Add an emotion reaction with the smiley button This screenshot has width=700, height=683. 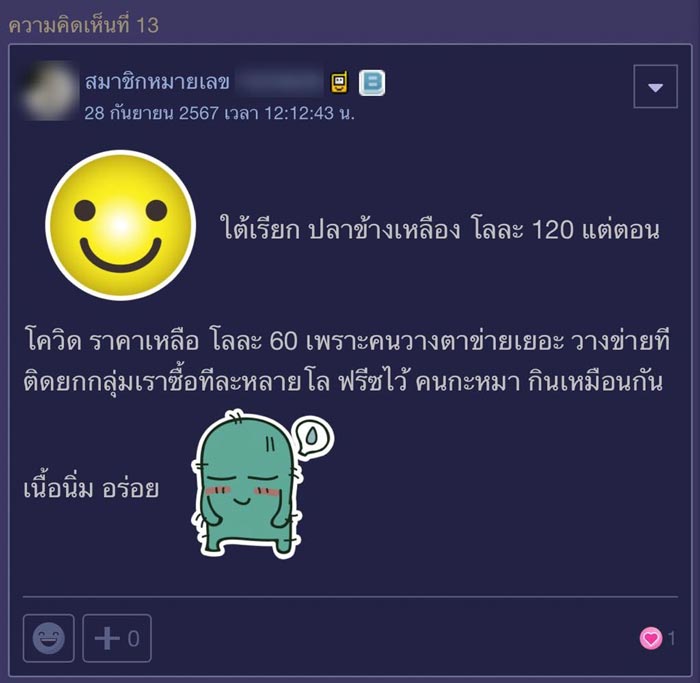click(48, 638)
